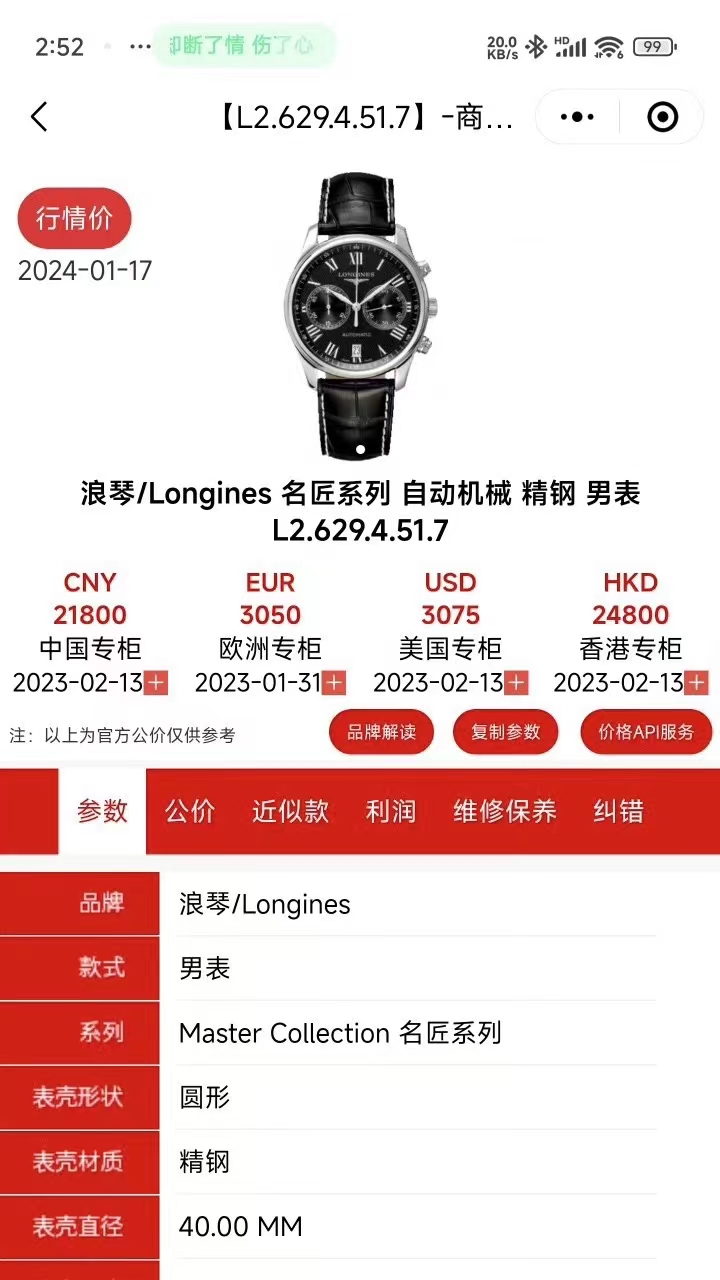This screenshot has width=720, height=1280.
Task: Open the 品牌解读 brand insight button
Action: click(x=381, y=732)
